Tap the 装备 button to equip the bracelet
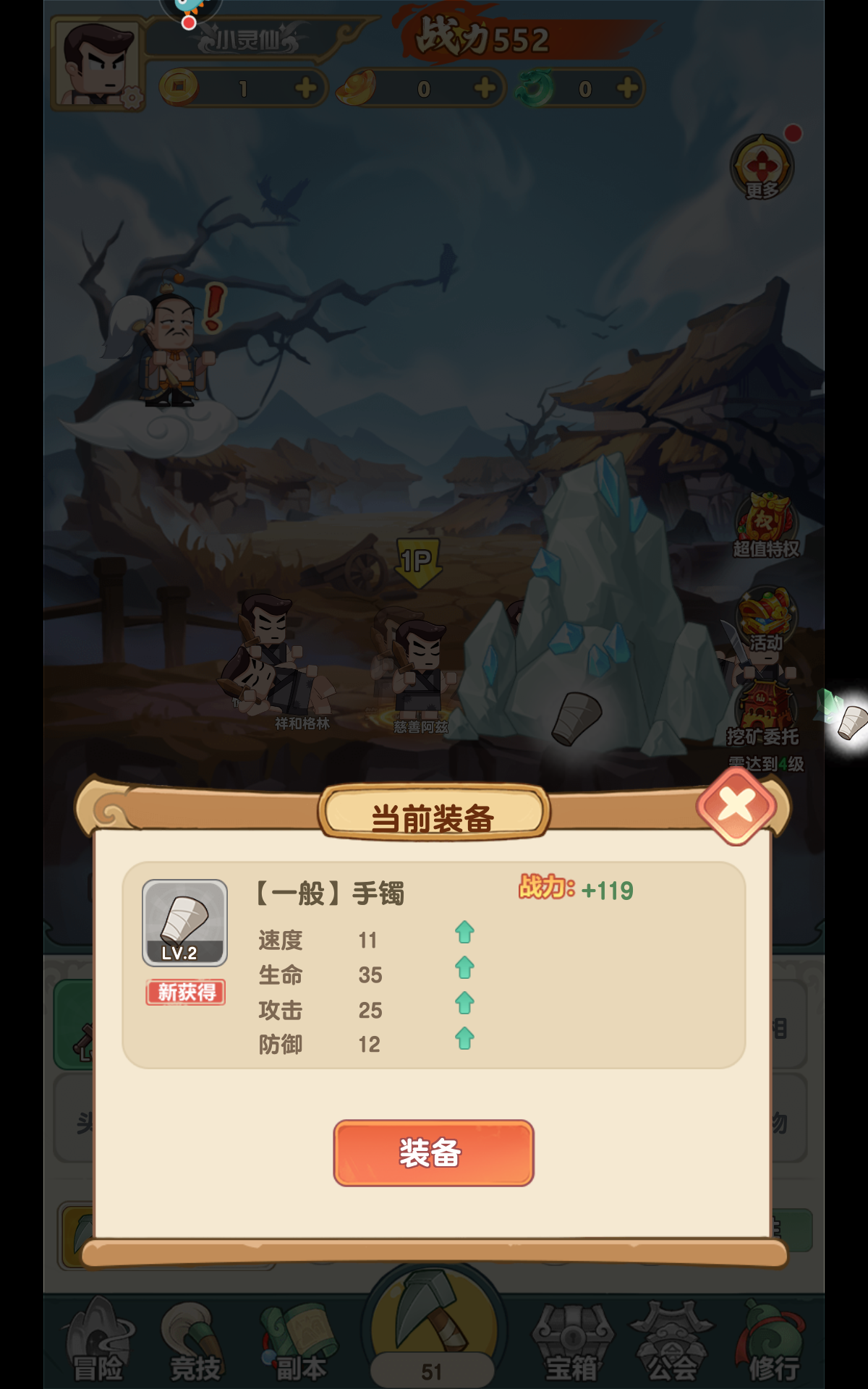This screenshot has width=868, height=1389. pos(433,1152)
